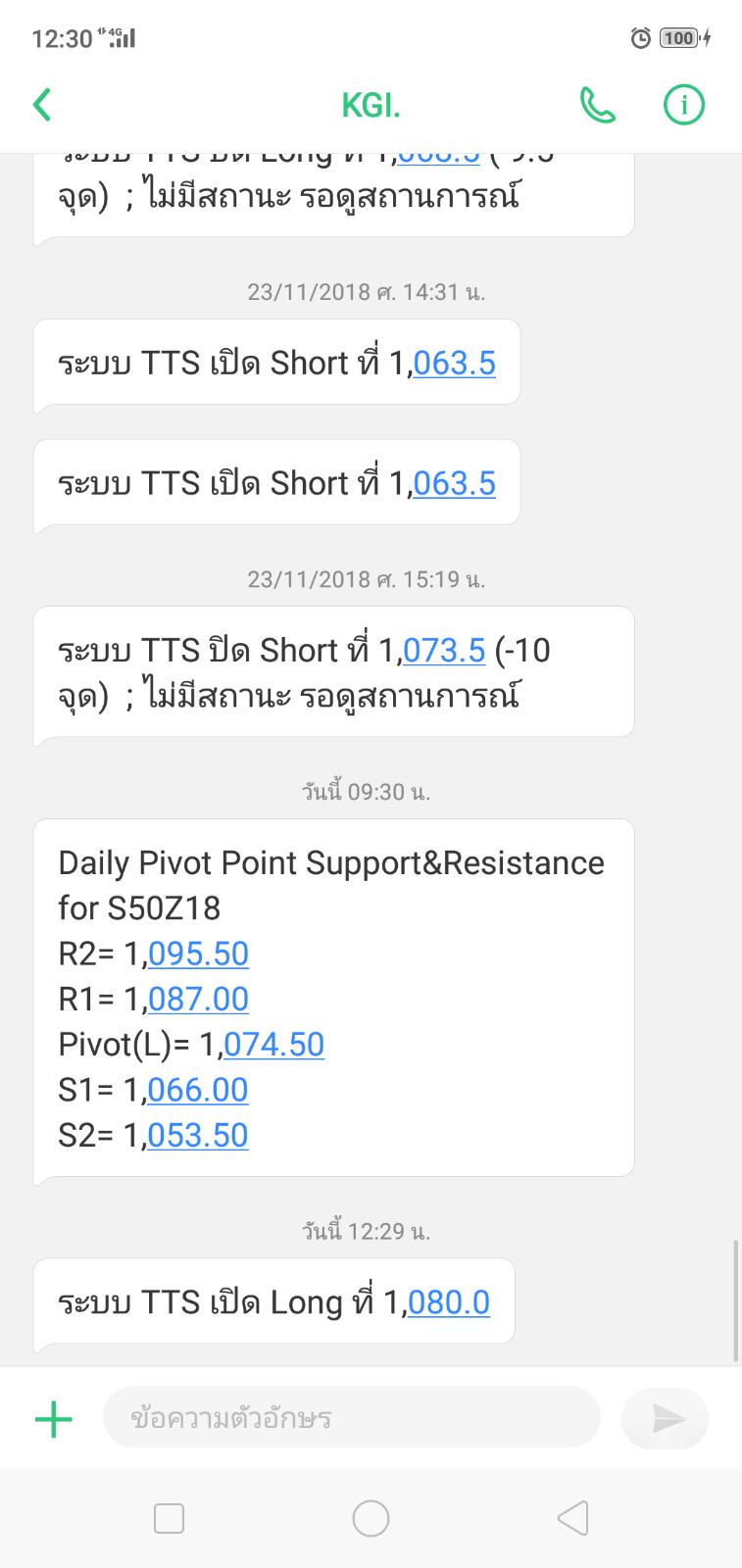
Task: Tap the linked number 087.00 after R1
Action: tap(198, 999)
